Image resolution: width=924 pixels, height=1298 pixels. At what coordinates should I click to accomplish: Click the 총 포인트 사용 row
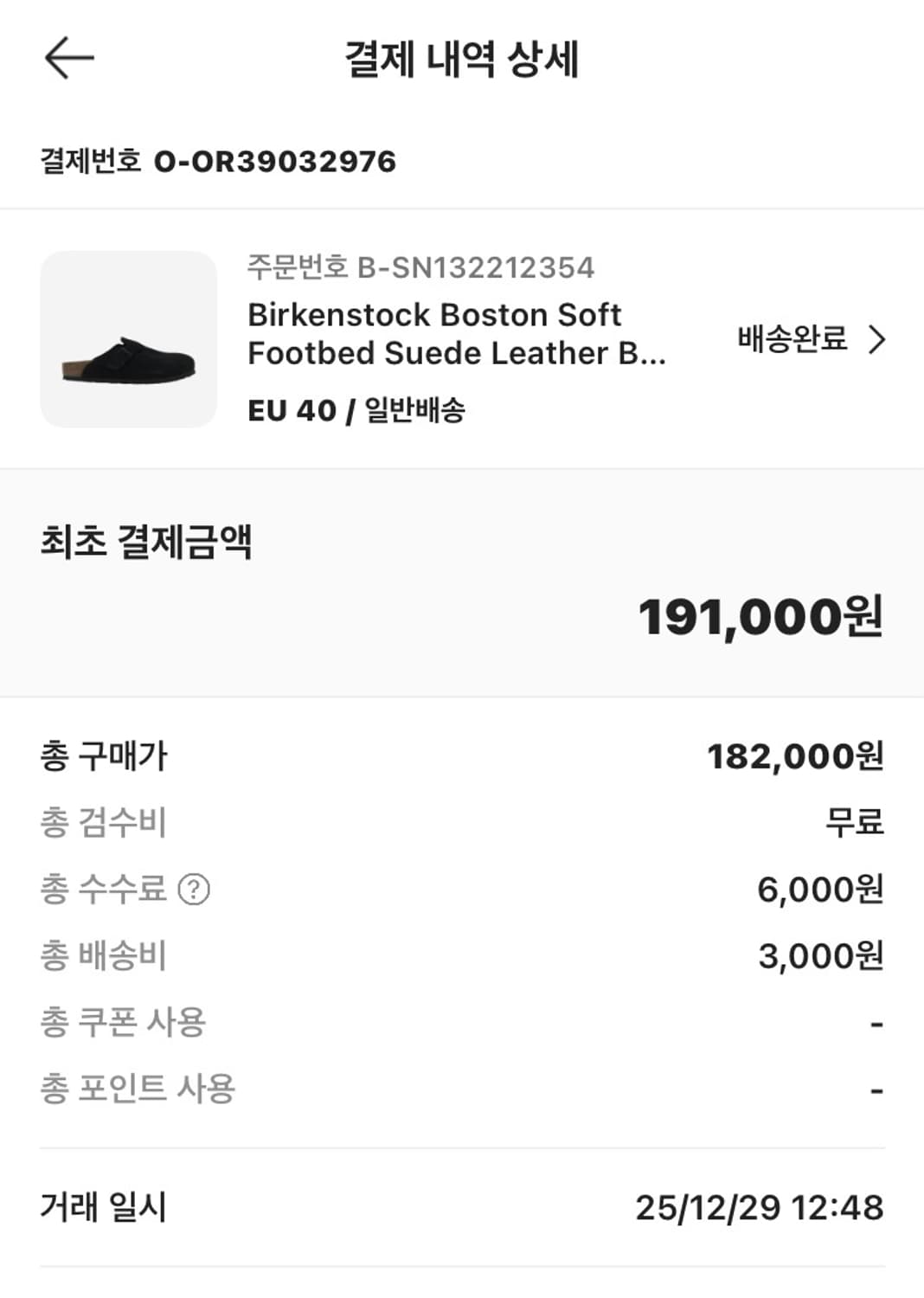pyautogui.click(x=138, y=1089)
